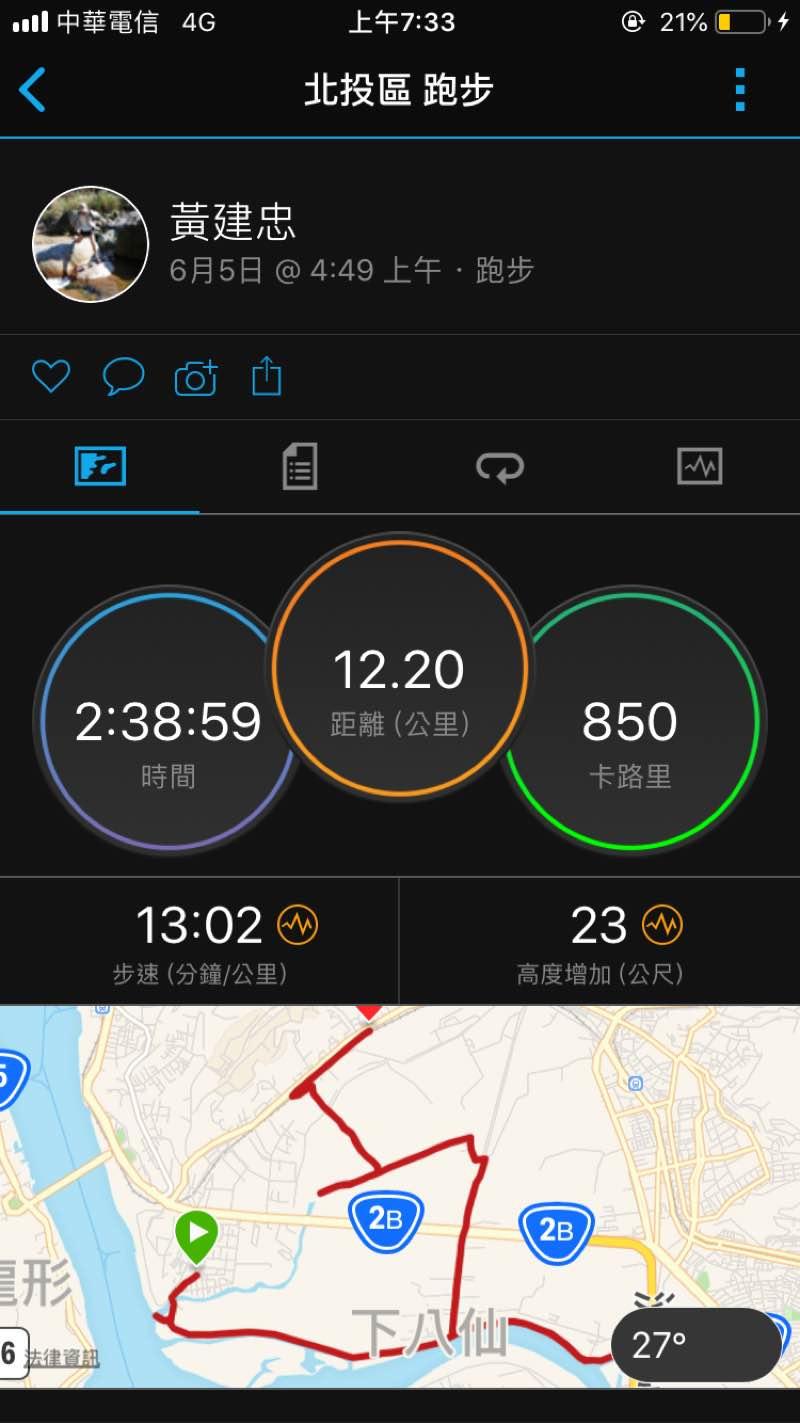Open the map legal information link

point(62,1358)
